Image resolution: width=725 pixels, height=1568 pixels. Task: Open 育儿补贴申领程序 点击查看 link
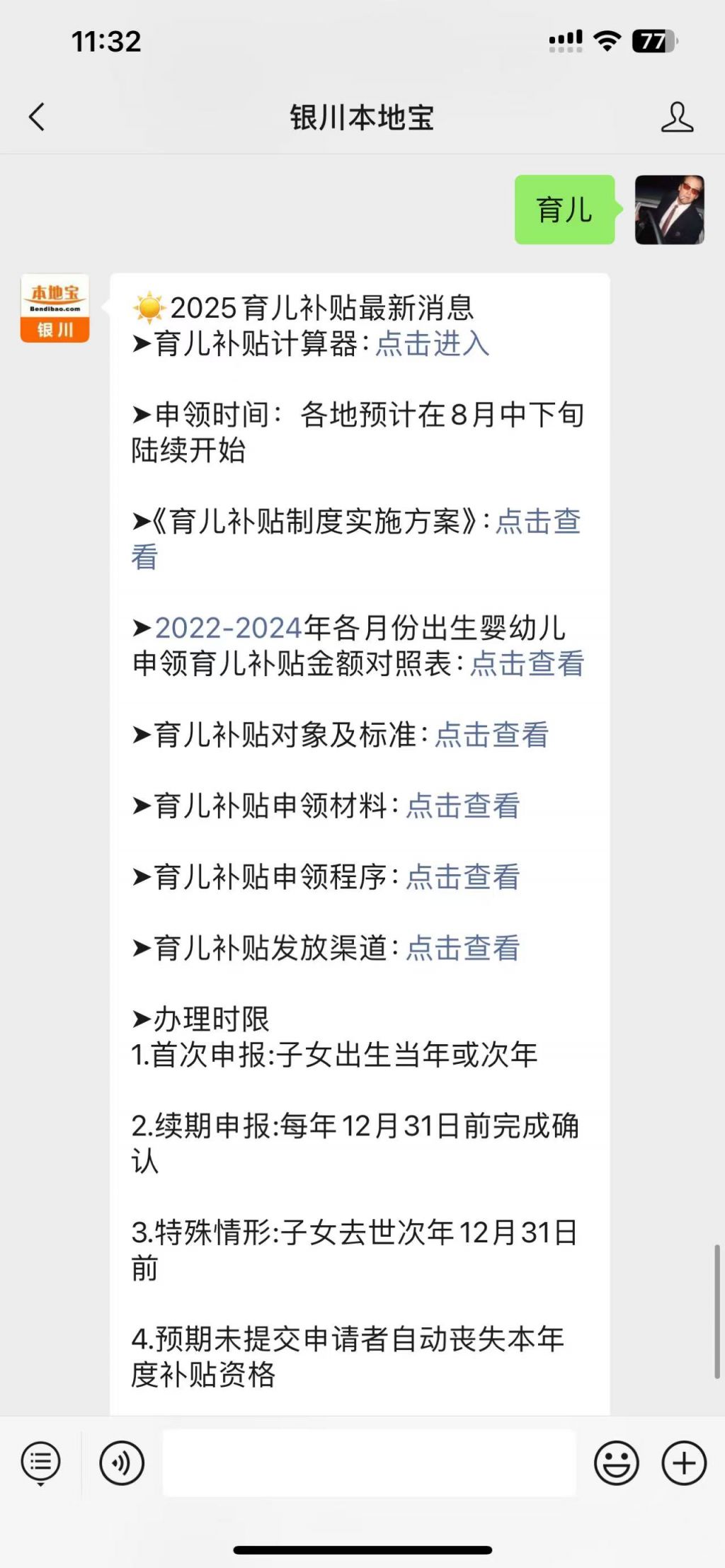point(462,876)
